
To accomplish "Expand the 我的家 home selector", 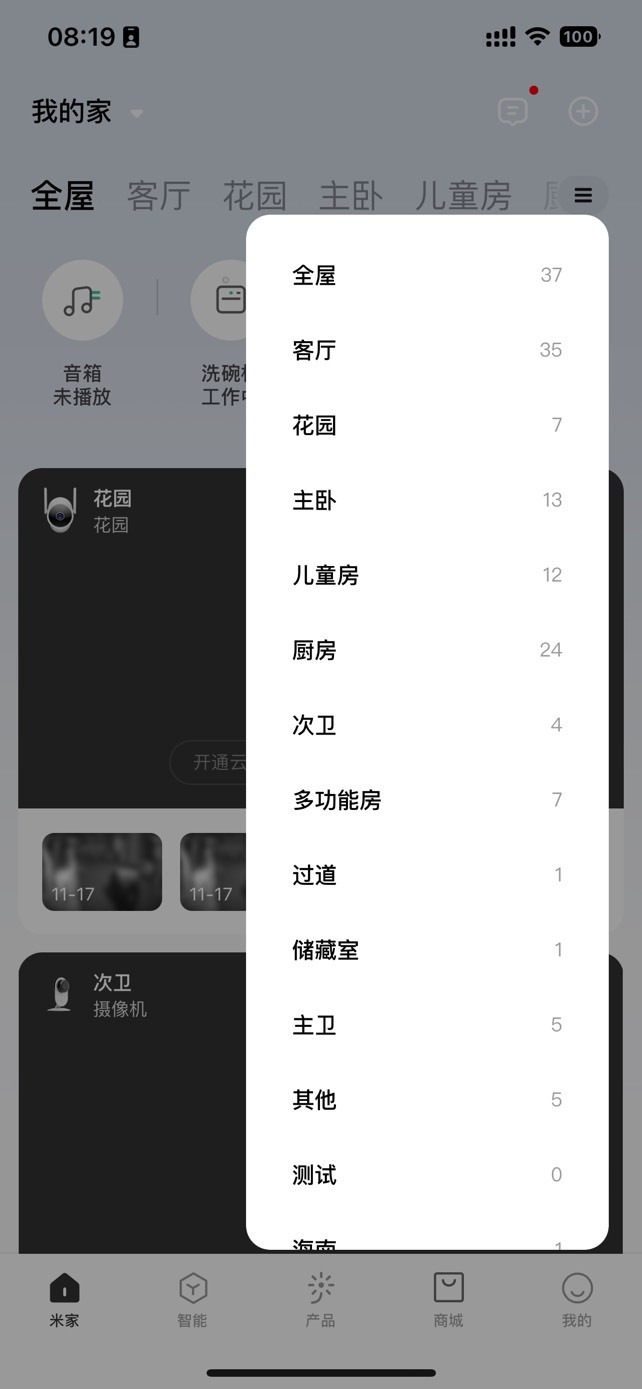I will pyautogui.click(x=88, y=111).
